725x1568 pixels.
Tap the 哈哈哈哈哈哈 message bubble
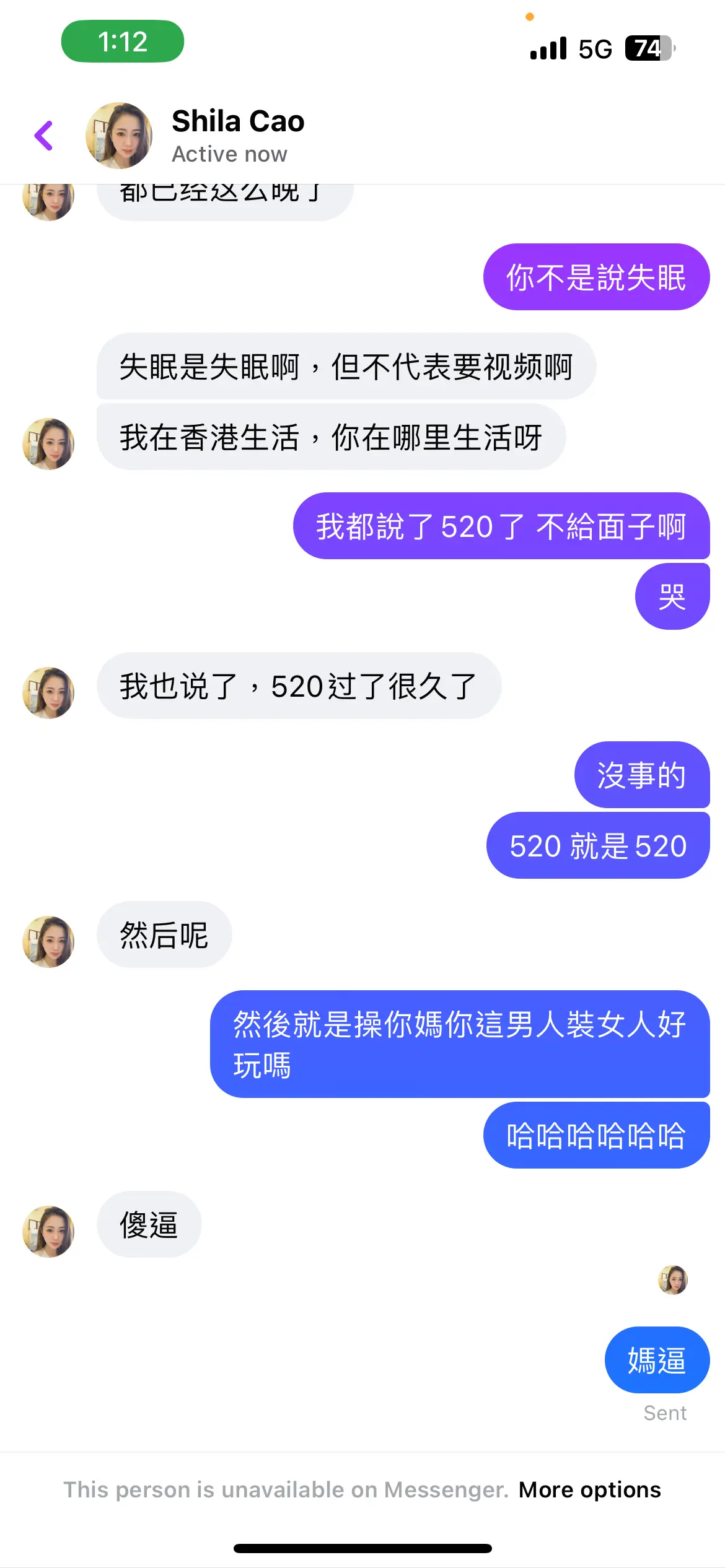pyautogui.click(x=596, y=1135)
